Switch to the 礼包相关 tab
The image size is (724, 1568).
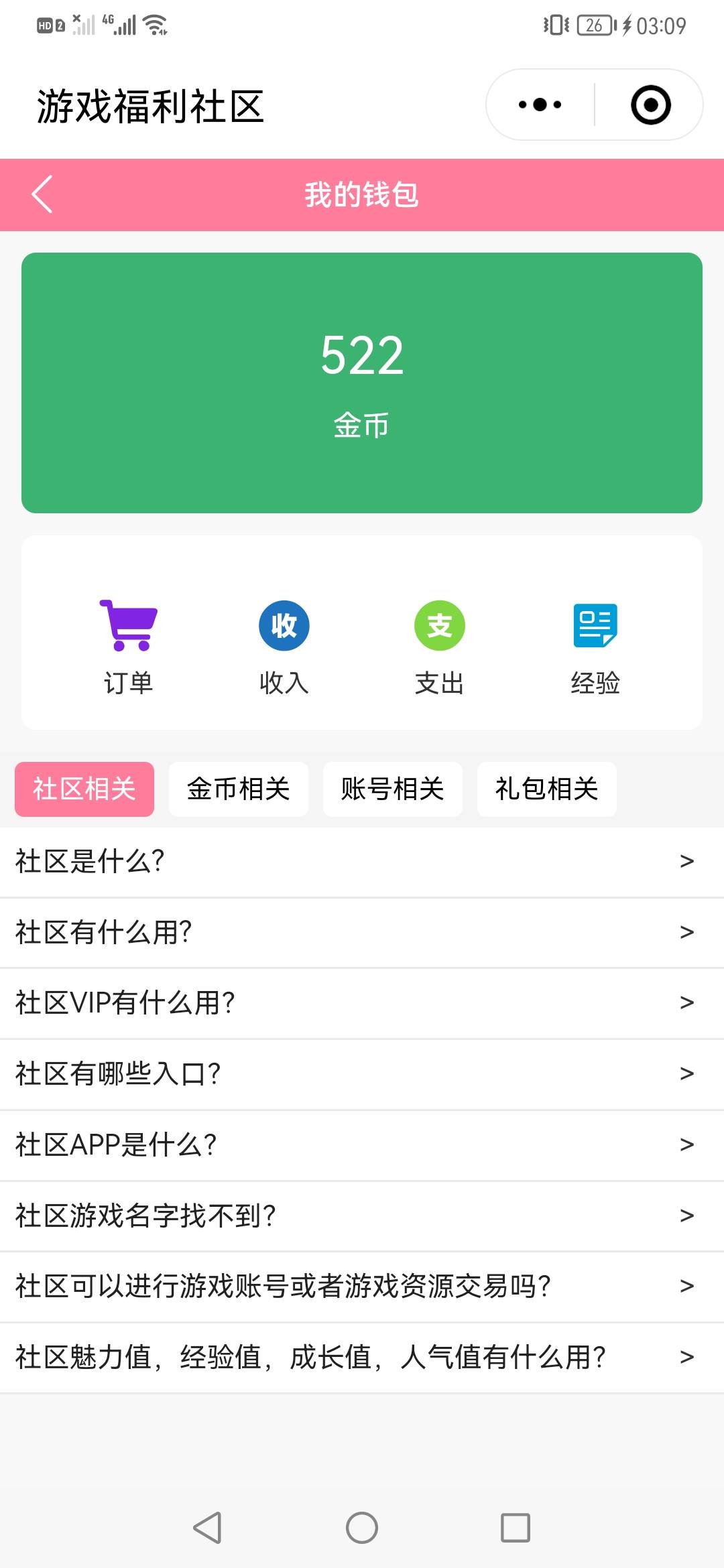coord(547,789)
